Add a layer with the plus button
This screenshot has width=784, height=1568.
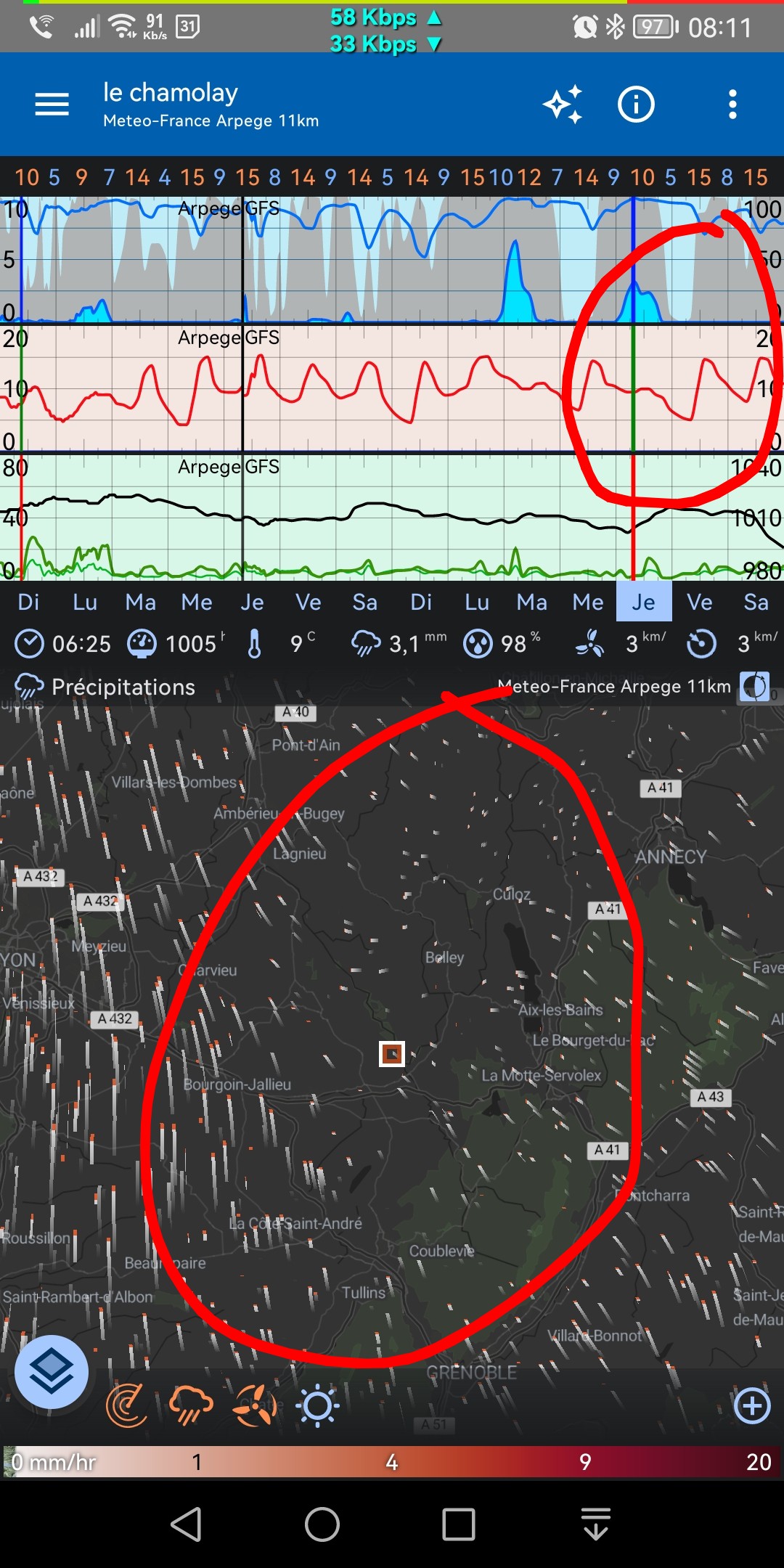coord(752,1406)
